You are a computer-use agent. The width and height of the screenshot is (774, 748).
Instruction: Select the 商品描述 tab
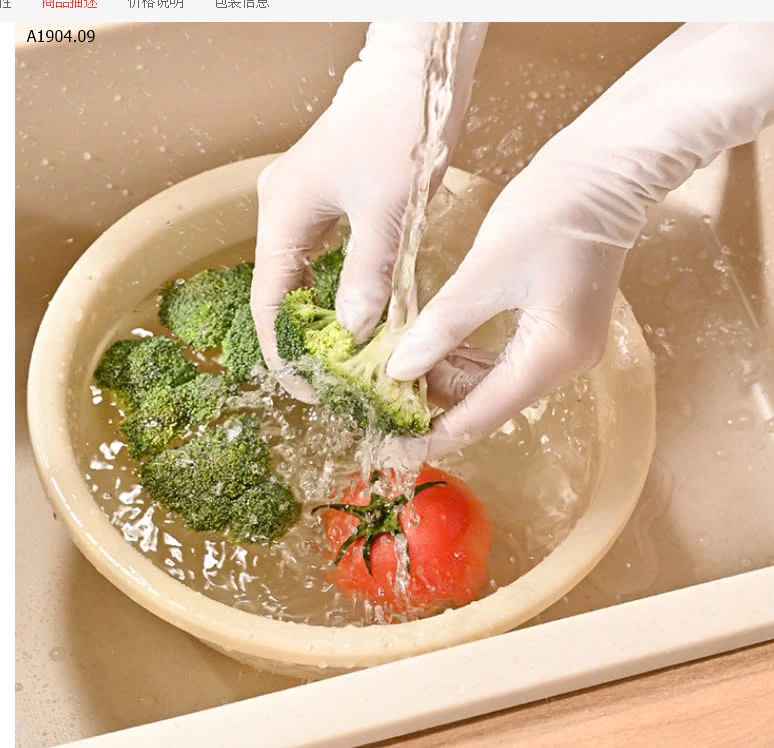pyautogui.click(x=70, y=4)
